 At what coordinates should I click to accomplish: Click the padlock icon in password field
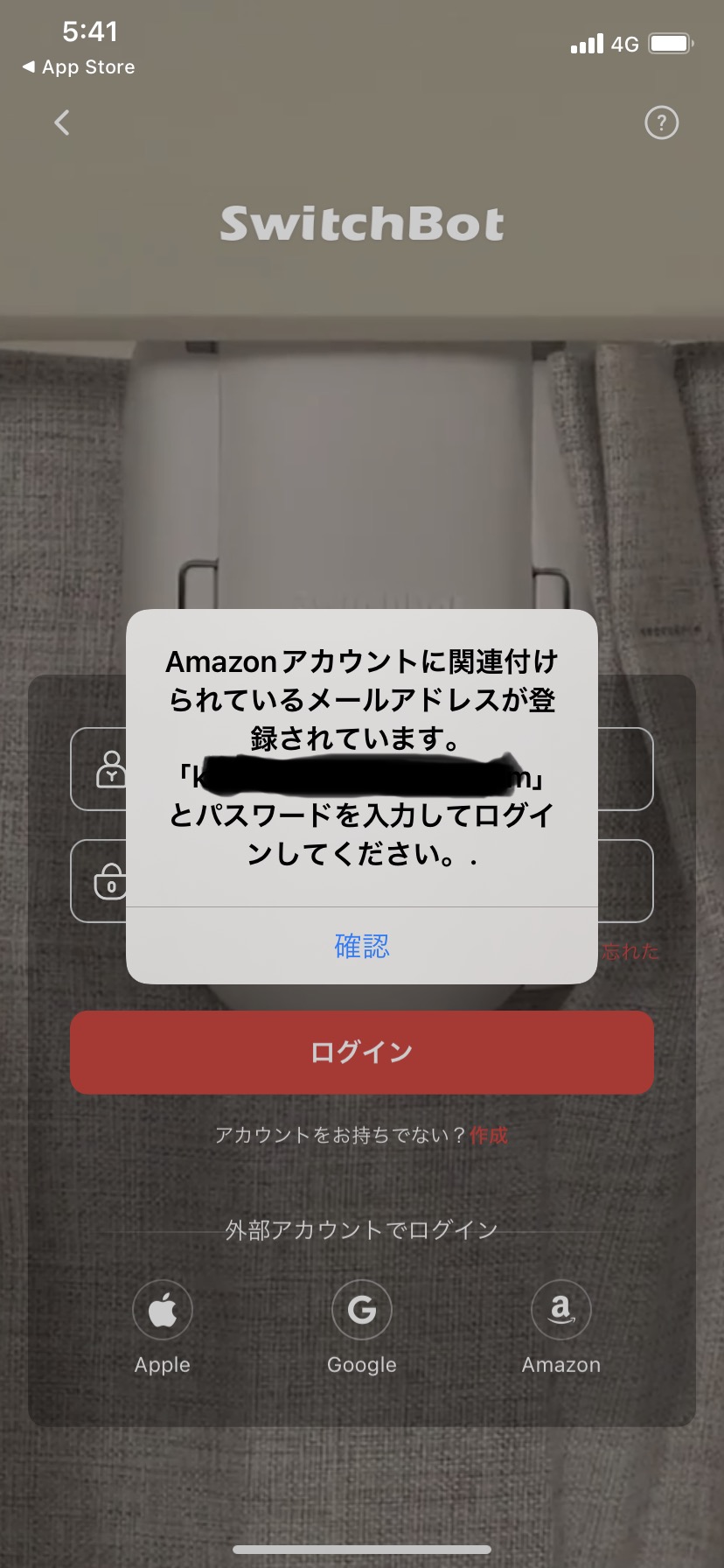pyautogui.click(x=111, y=881)
